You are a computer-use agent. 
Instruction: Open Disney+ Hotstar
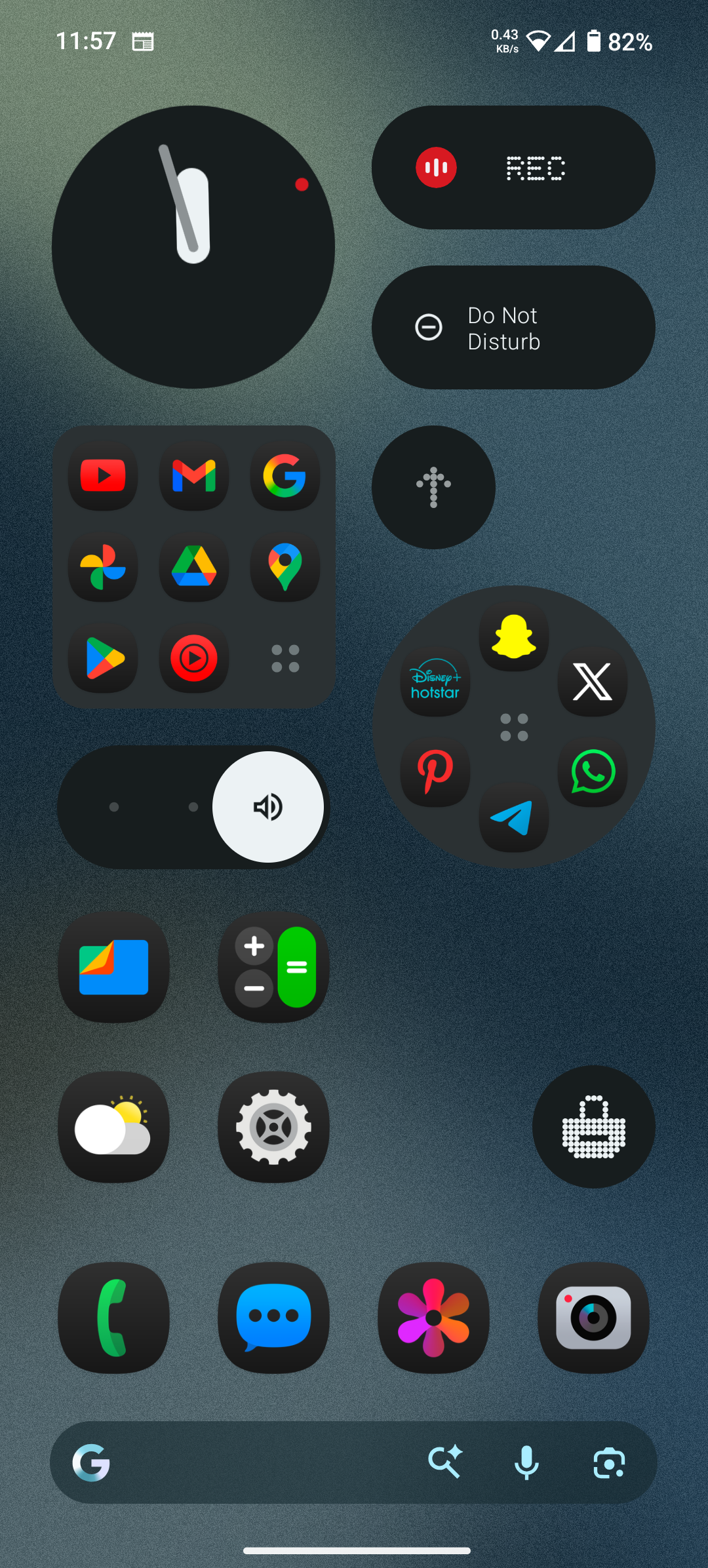(435, 682)
